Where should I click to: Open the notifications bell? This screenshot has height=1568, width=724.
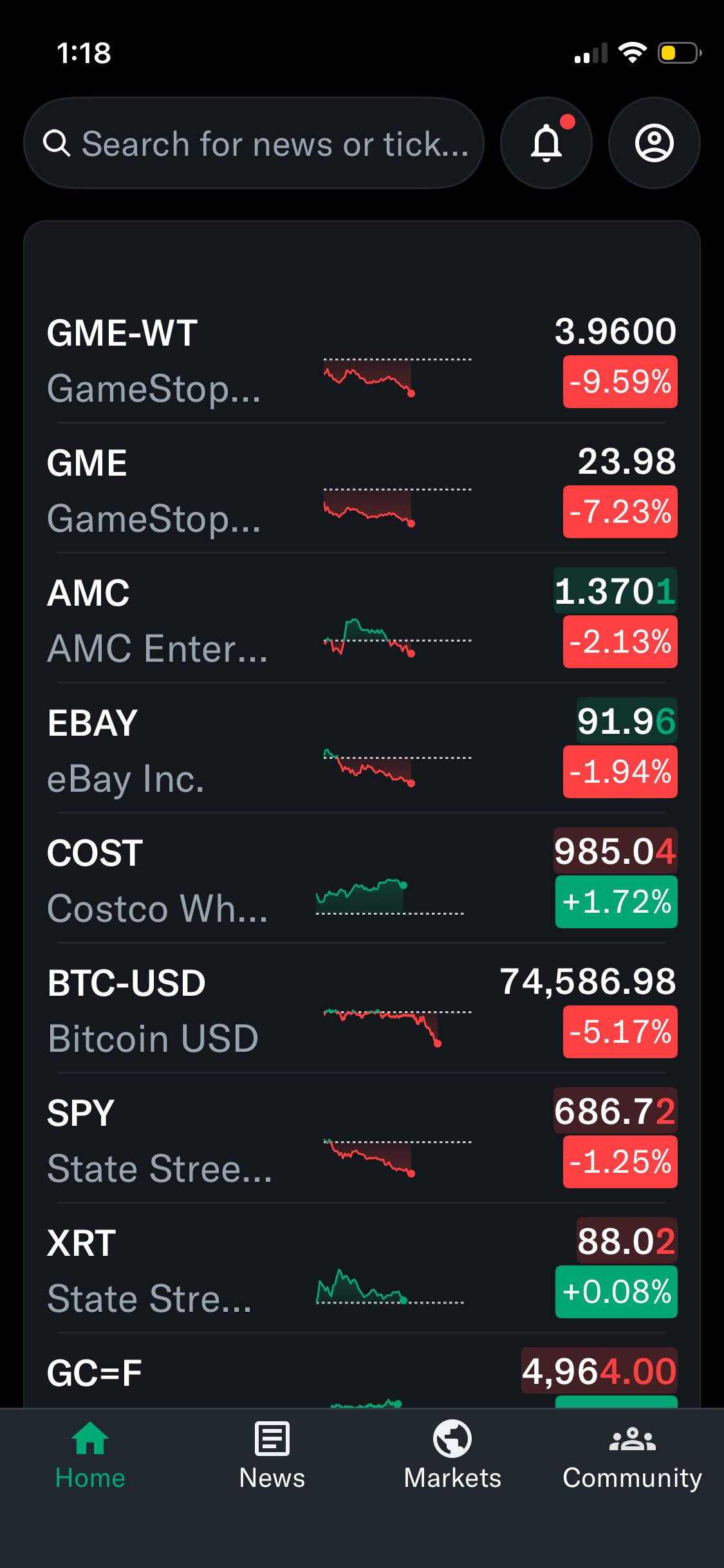click(546, 143)
